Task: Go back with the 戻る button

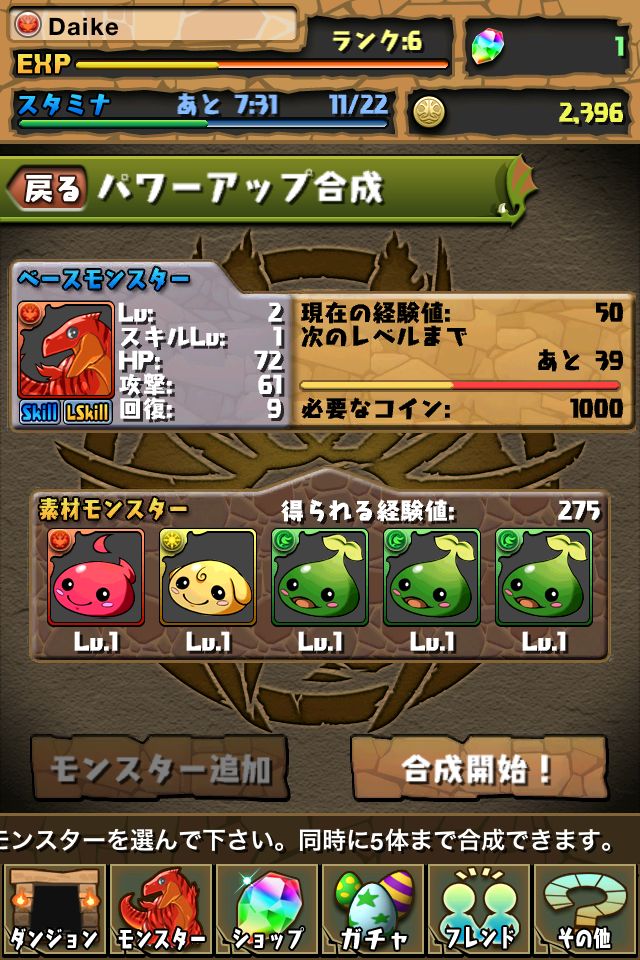Action: (48, 188)
